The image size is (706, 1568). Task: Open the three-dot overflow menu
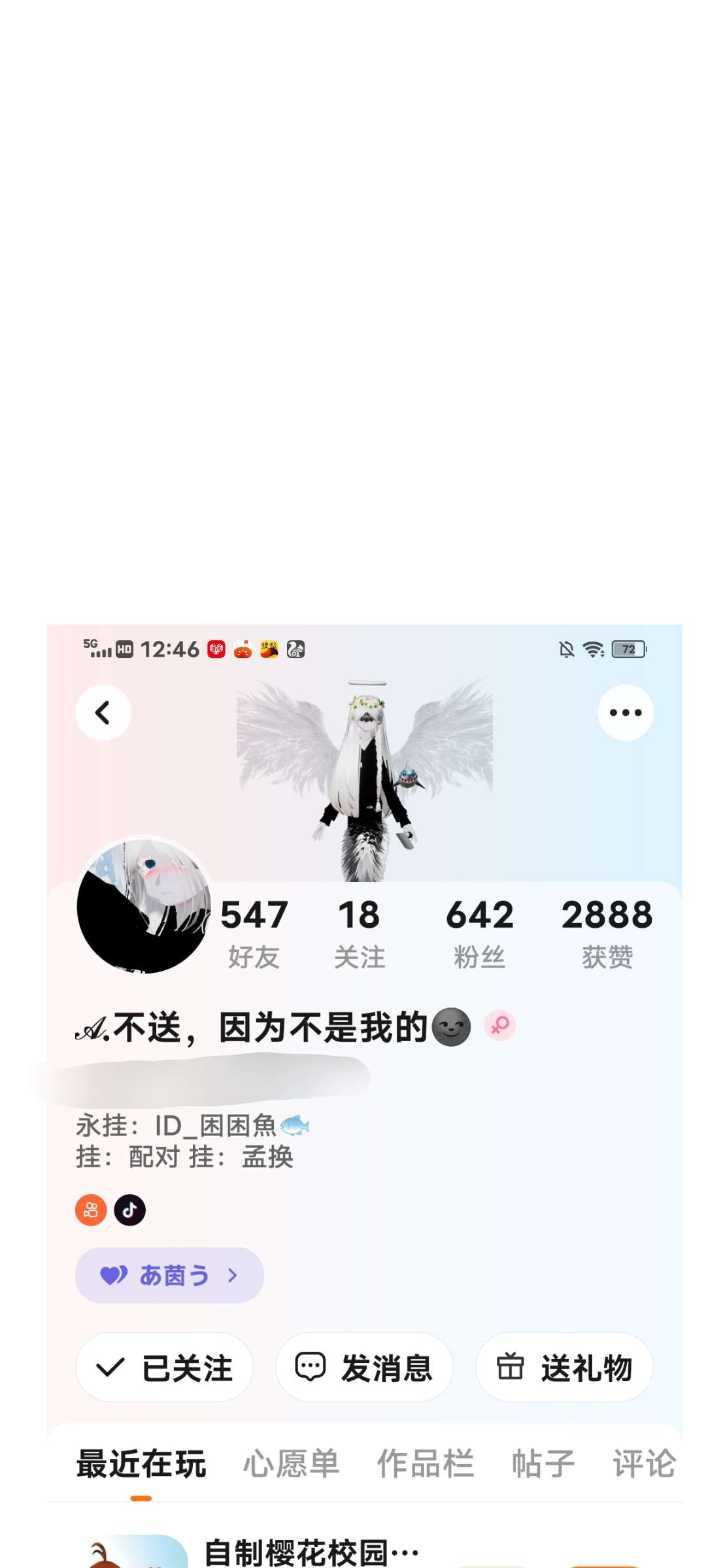[x=625, y=713]
